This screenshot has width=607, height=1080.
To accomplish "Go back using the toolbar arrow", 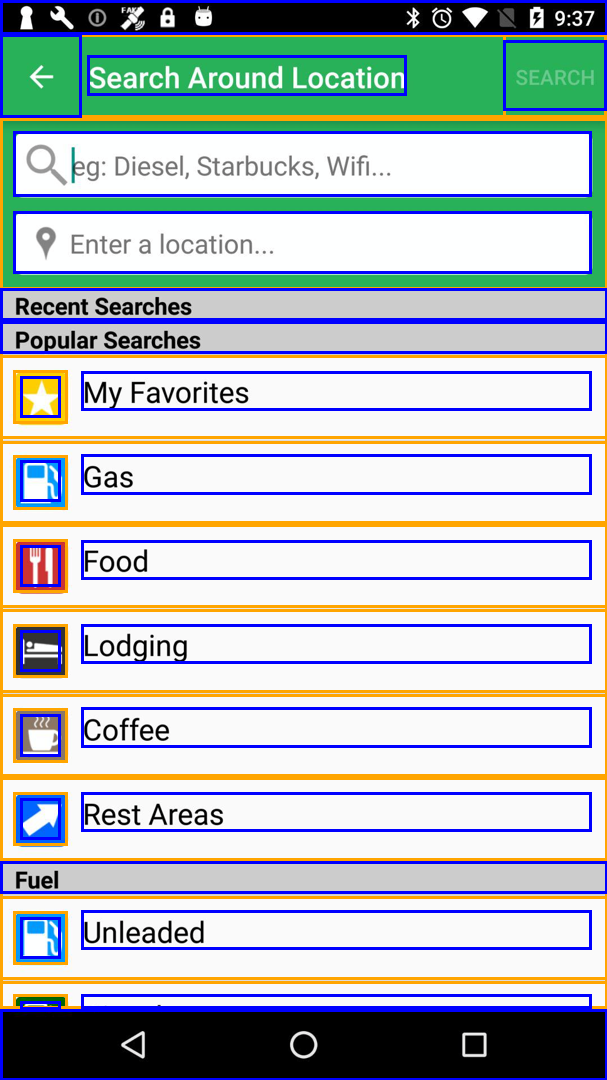I will pos(41,77).
